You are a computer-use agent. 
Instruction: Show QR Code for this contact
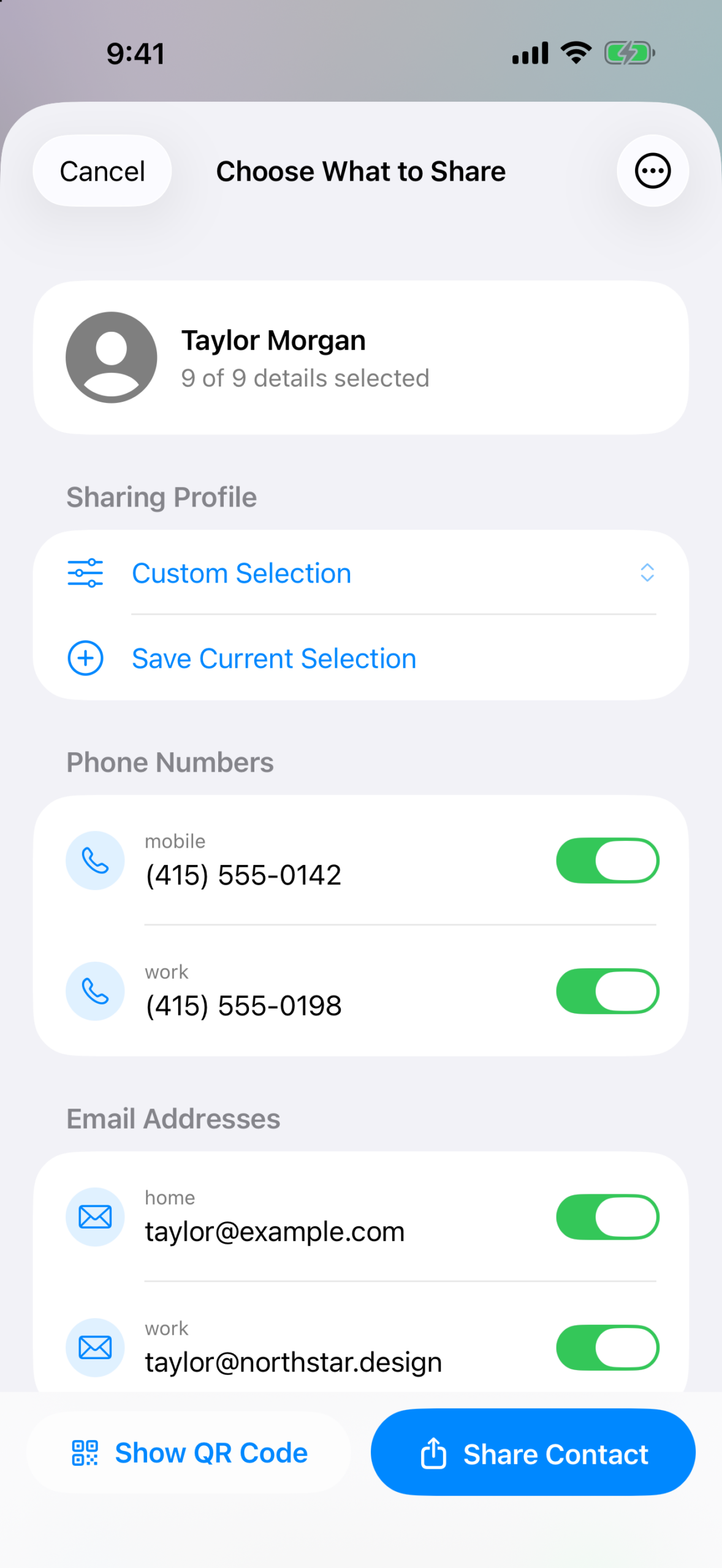[189, 1452]
